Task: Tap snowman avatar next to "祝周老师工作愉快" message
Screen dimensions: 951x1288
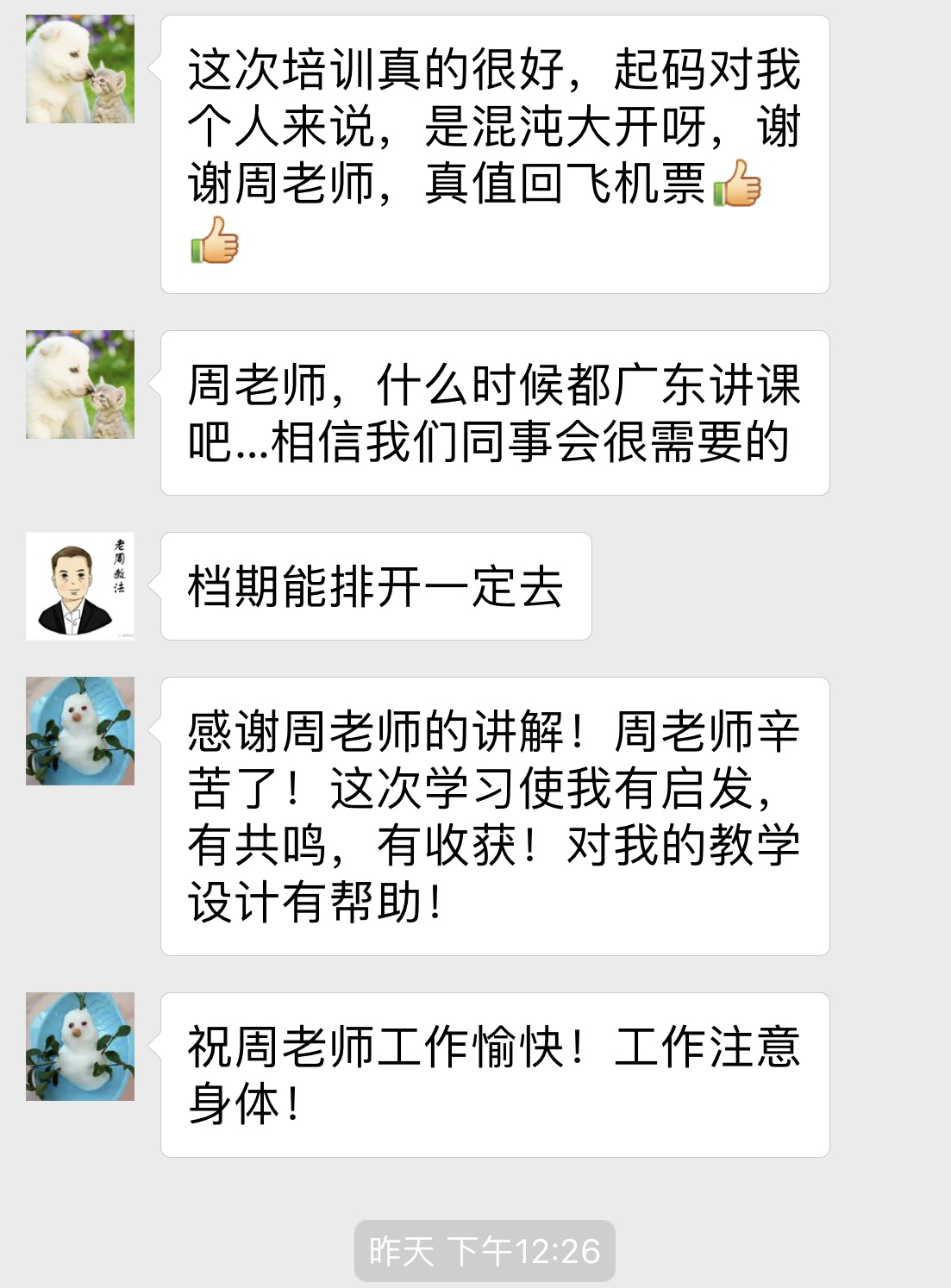Action: coord(80,1047)
